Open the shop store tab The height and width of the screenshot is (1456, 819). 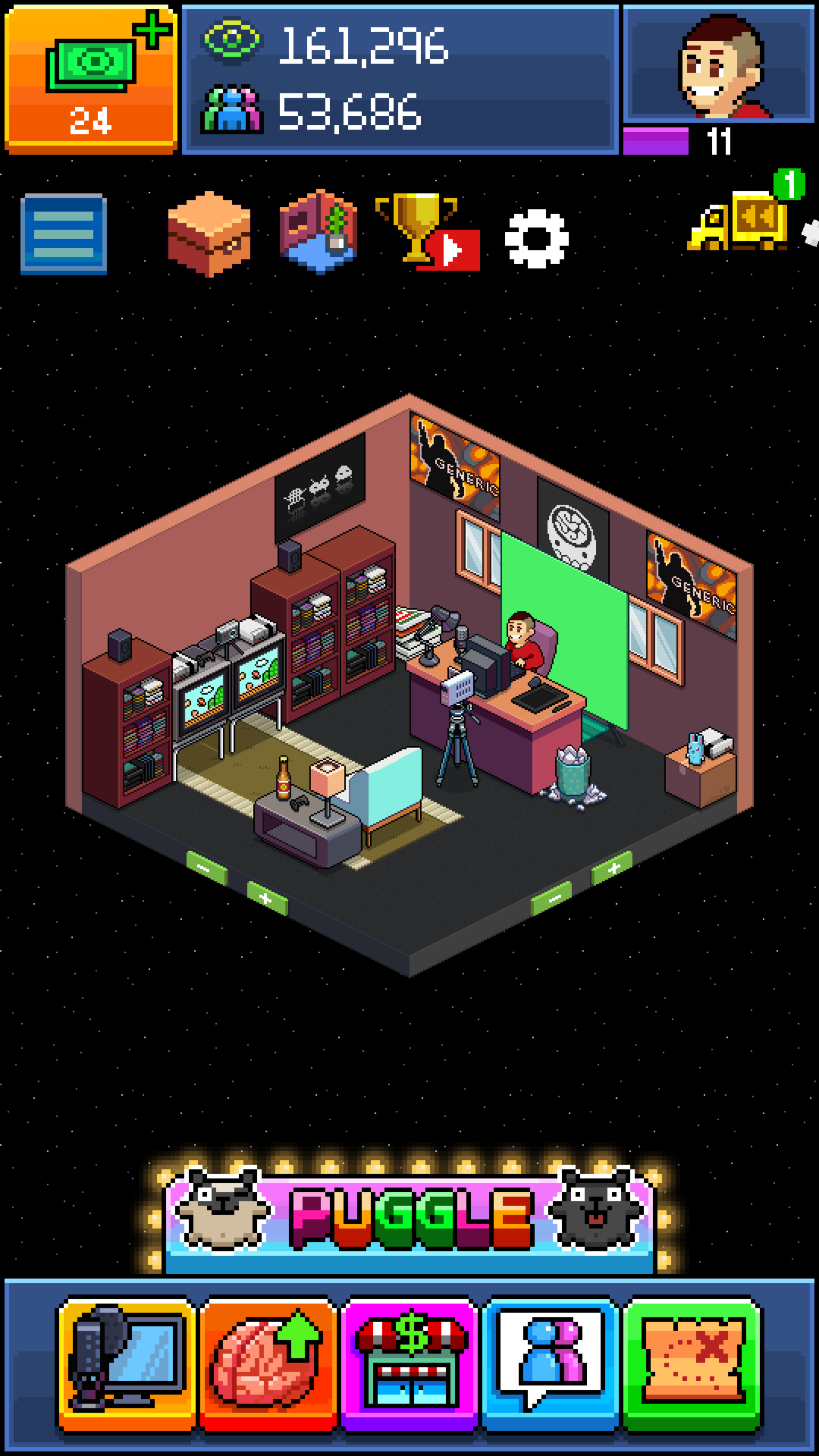click(409, 1365)
